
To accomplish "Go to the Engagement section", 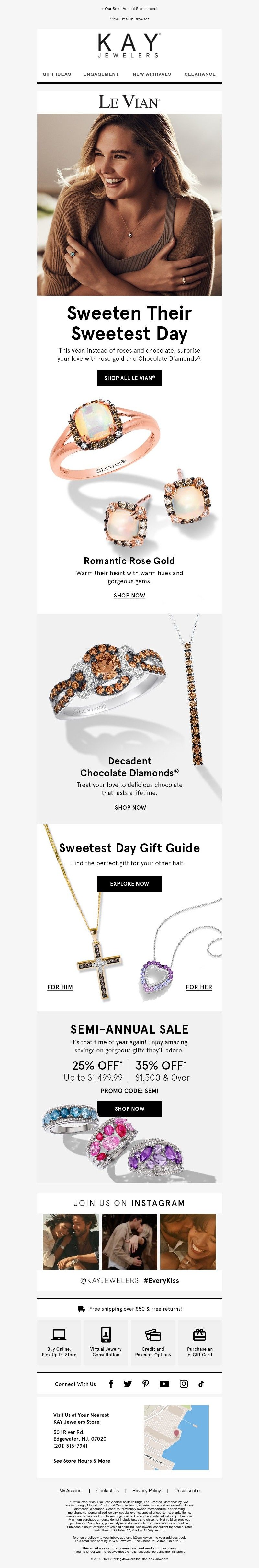I will point(101,74).
